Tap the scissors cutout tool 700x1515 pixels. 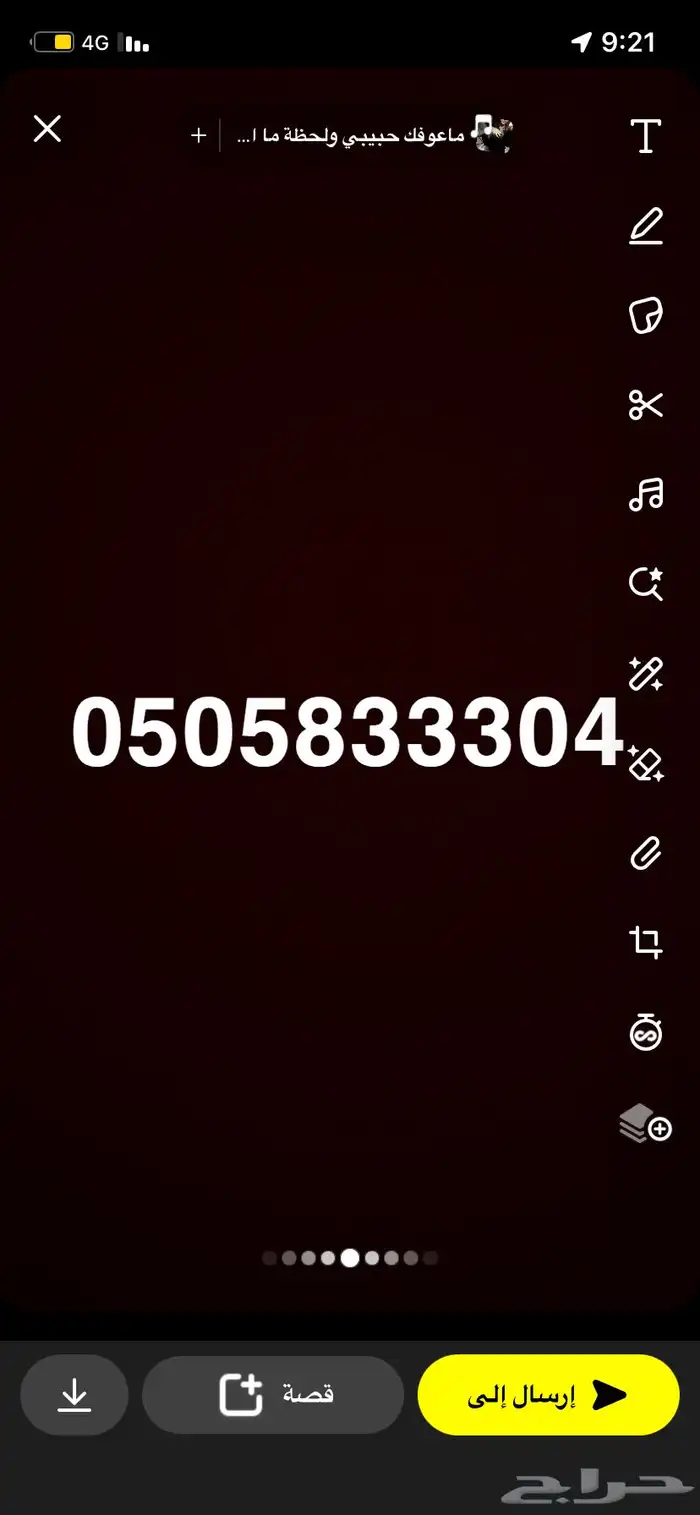646,405
